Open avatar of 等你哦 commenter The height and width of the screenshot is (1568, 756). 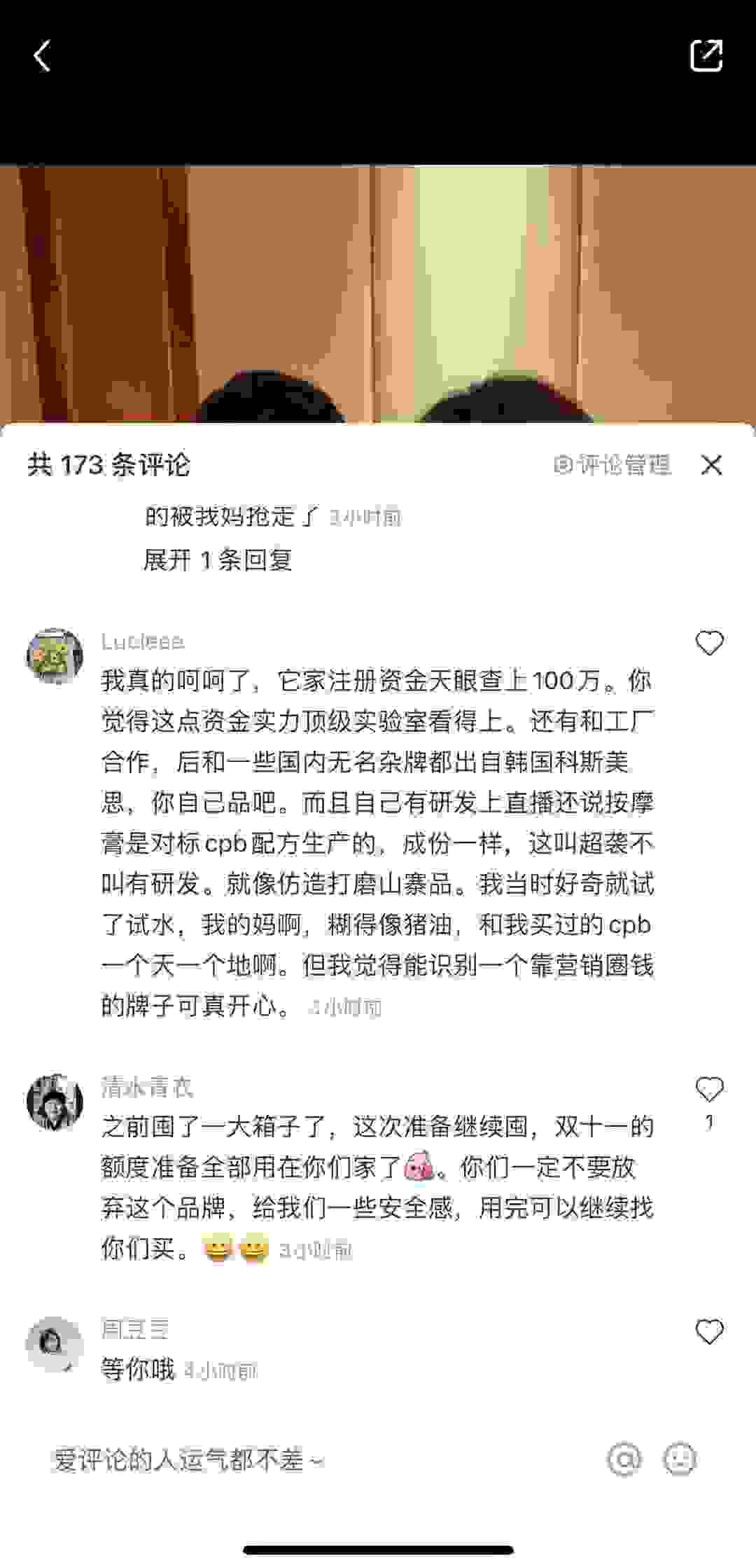[x=55, y=1342]
